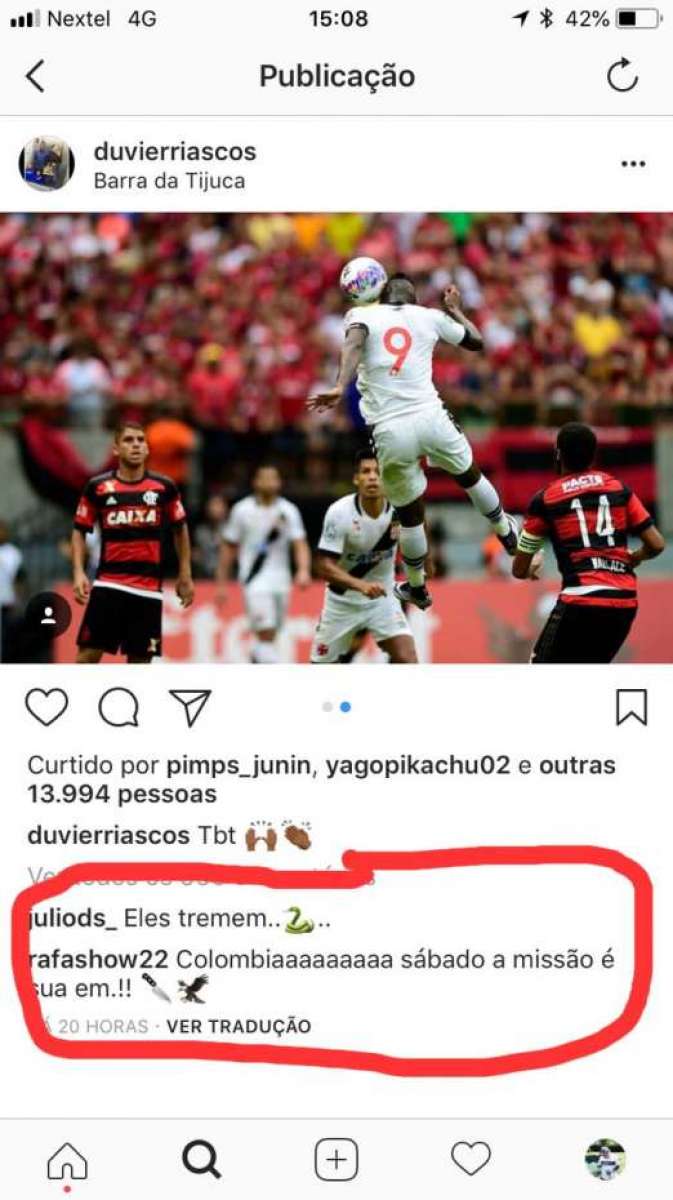Open duvierriascos profile from post header

point(175,152)
